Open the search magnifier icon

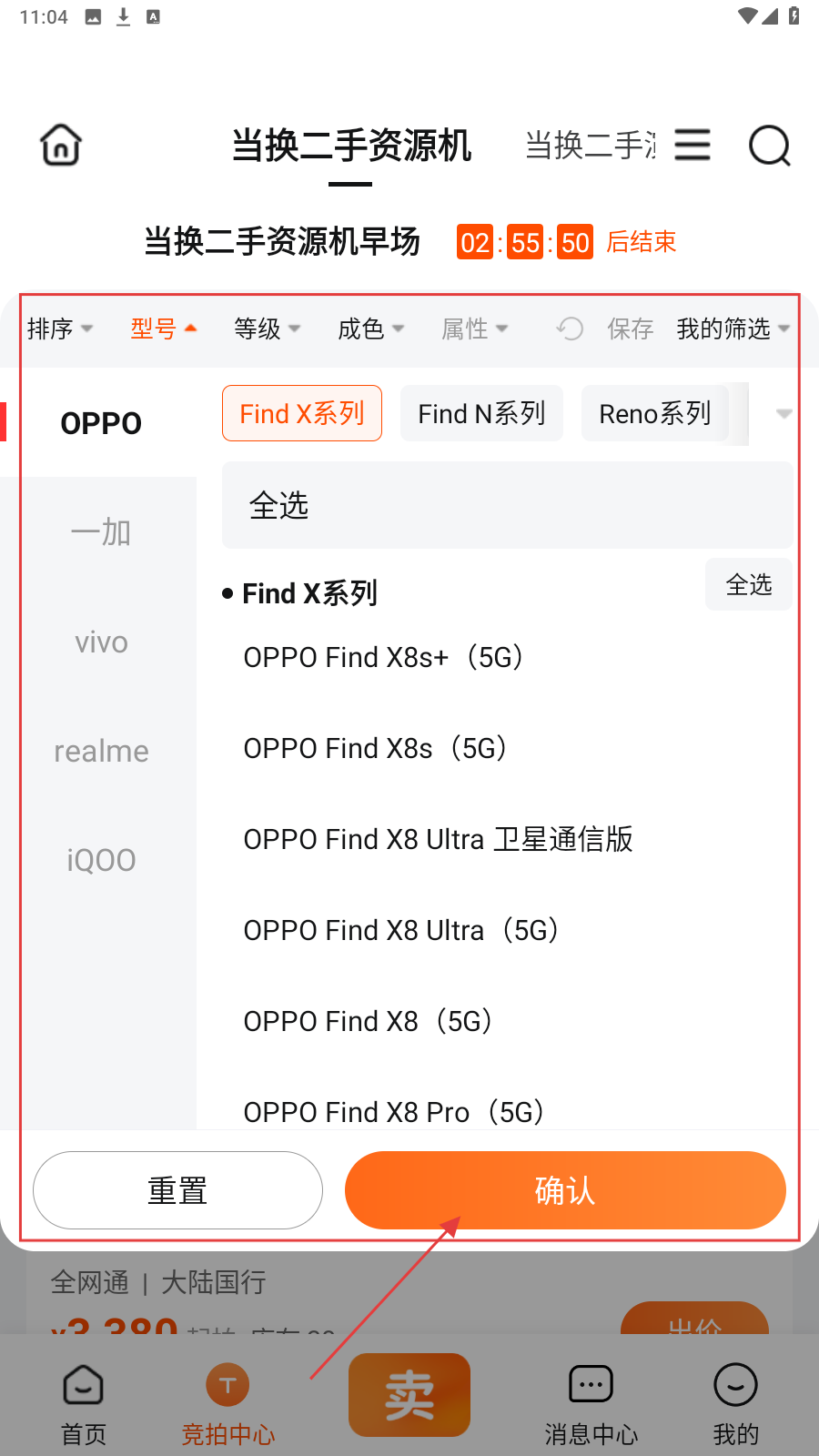point(769,146)
